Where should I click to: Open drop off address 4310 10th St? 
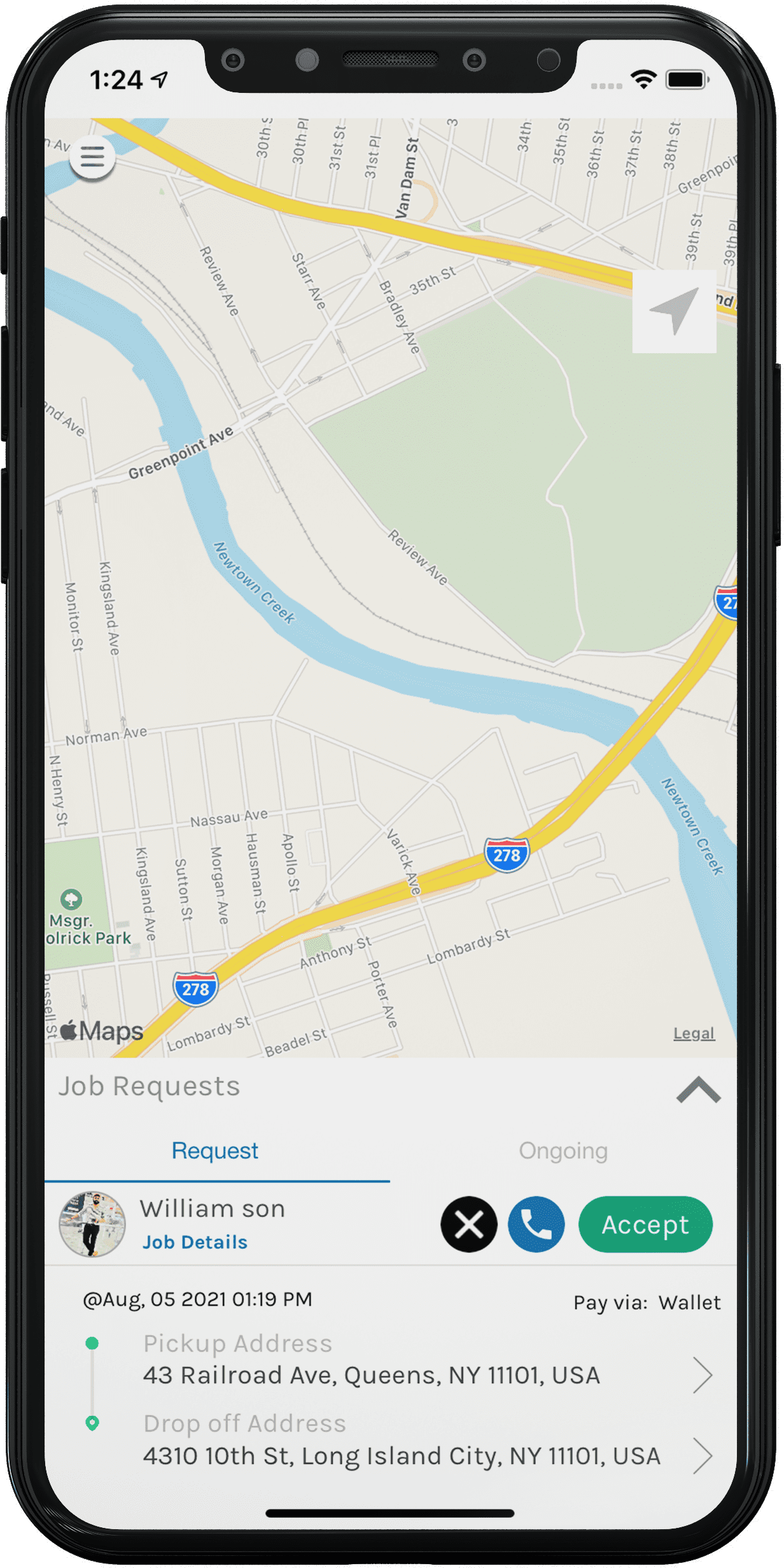398,1442
